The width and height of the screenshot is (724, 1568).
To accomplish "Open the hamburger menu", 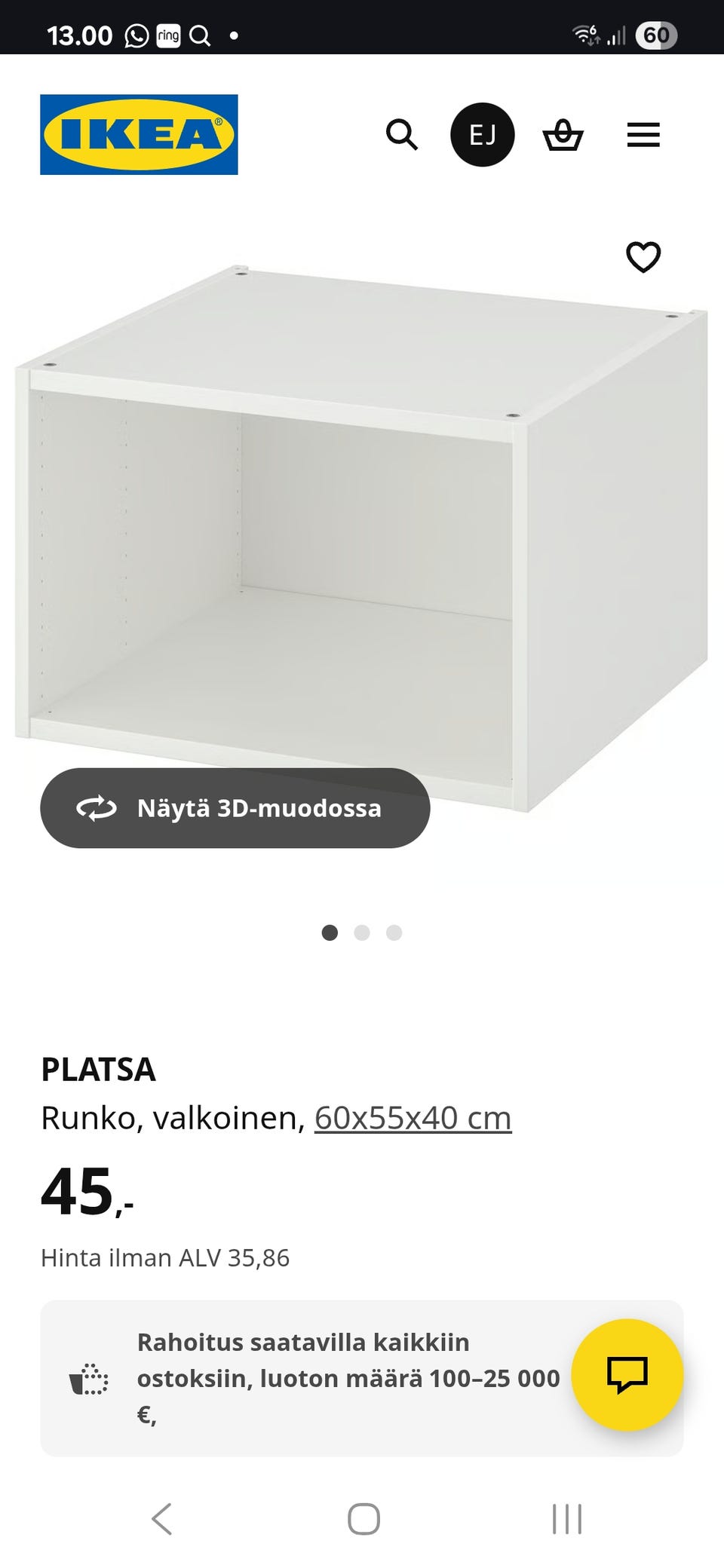I will click(643, 134).
